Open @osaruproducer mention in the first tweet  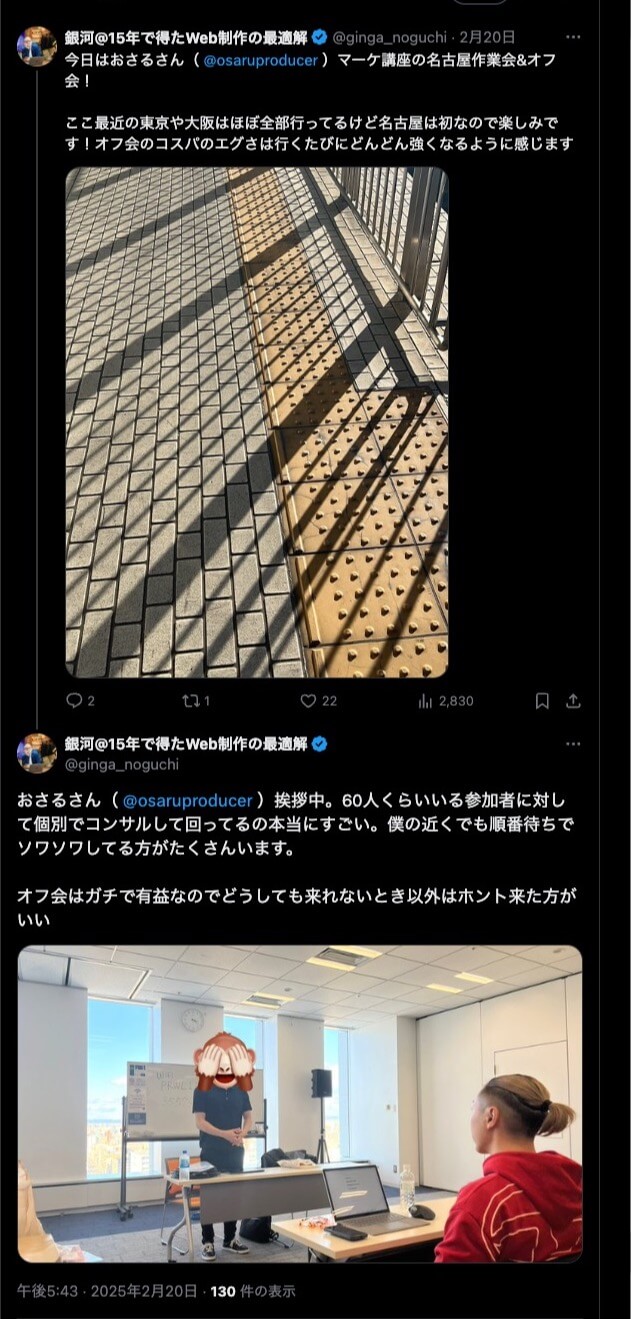(260, 60)
